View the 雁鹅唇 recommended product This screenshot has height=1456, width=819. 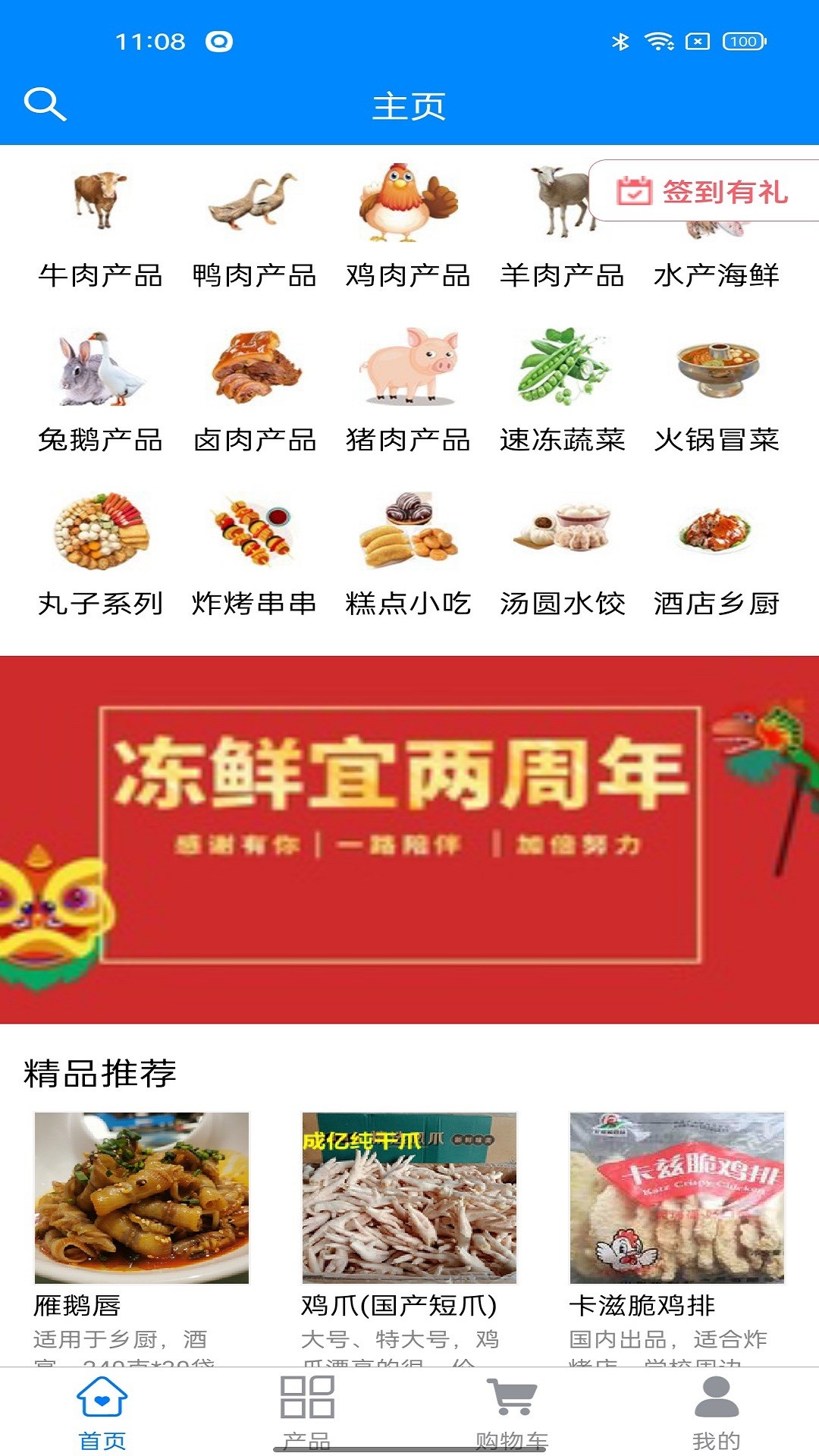[142, 1198]
